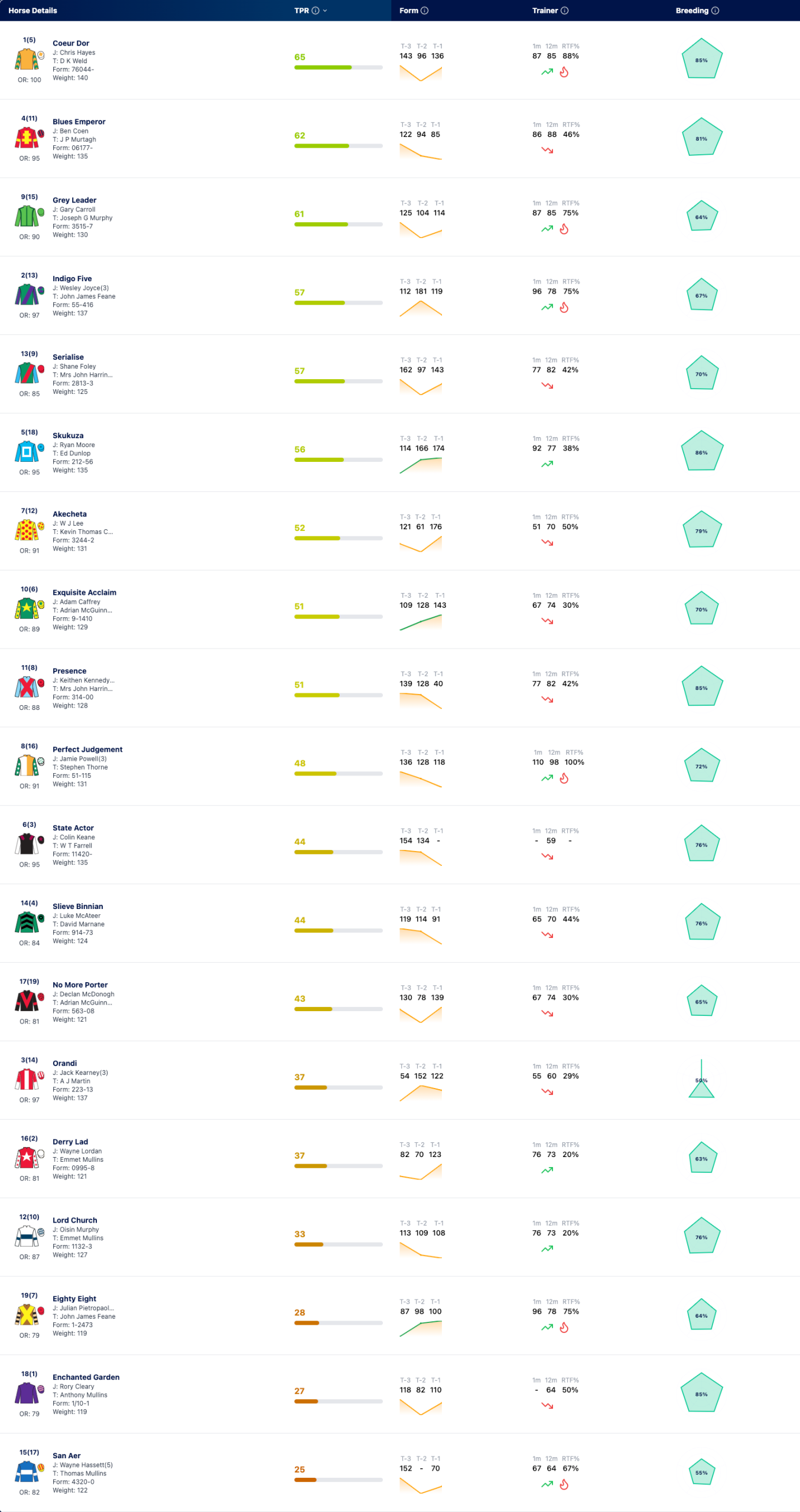Show info about the Trainer column
This screenshot has height=1512, width=800.
[x=564, y=11]
